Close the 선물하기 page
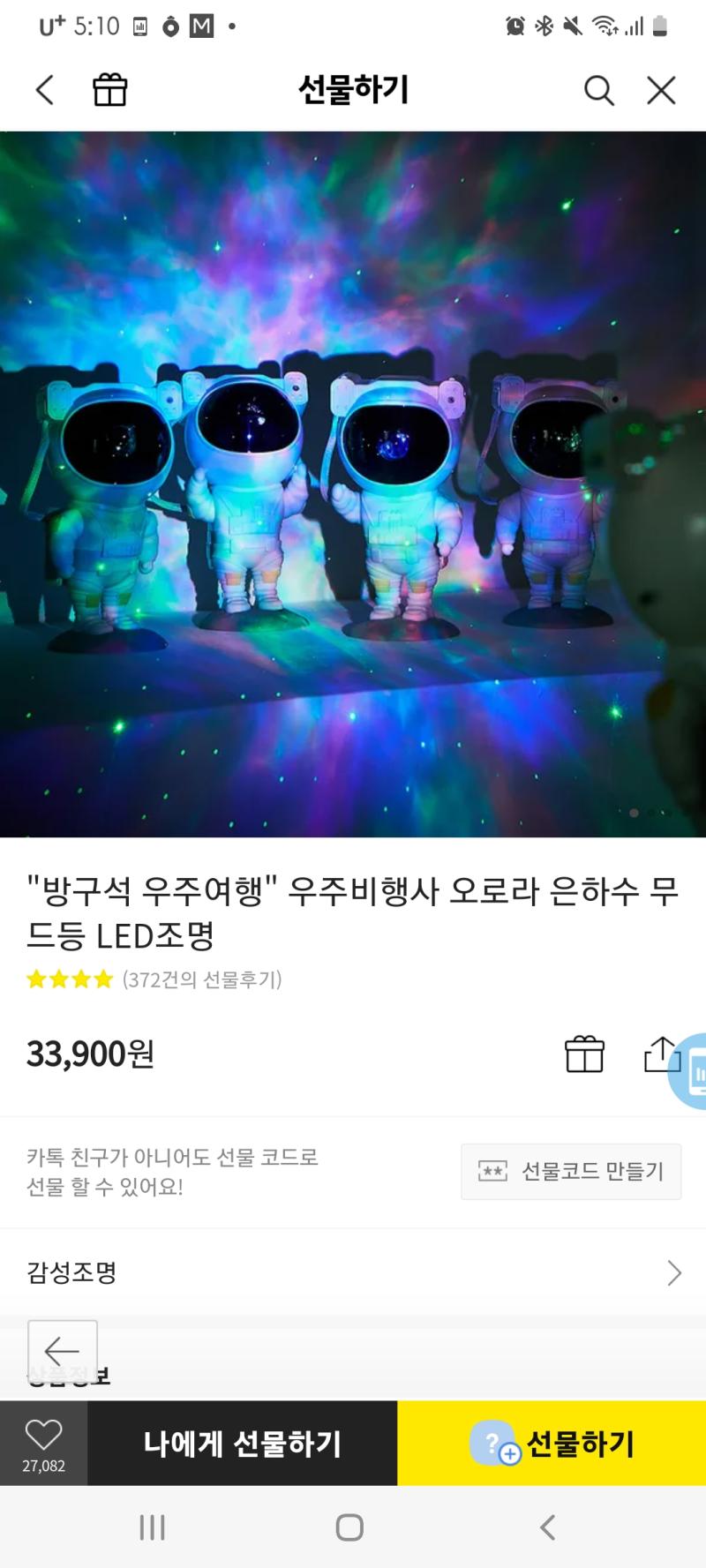Image resolution: width=706 pixels, height=1568 pixels. tap(661, 90)
